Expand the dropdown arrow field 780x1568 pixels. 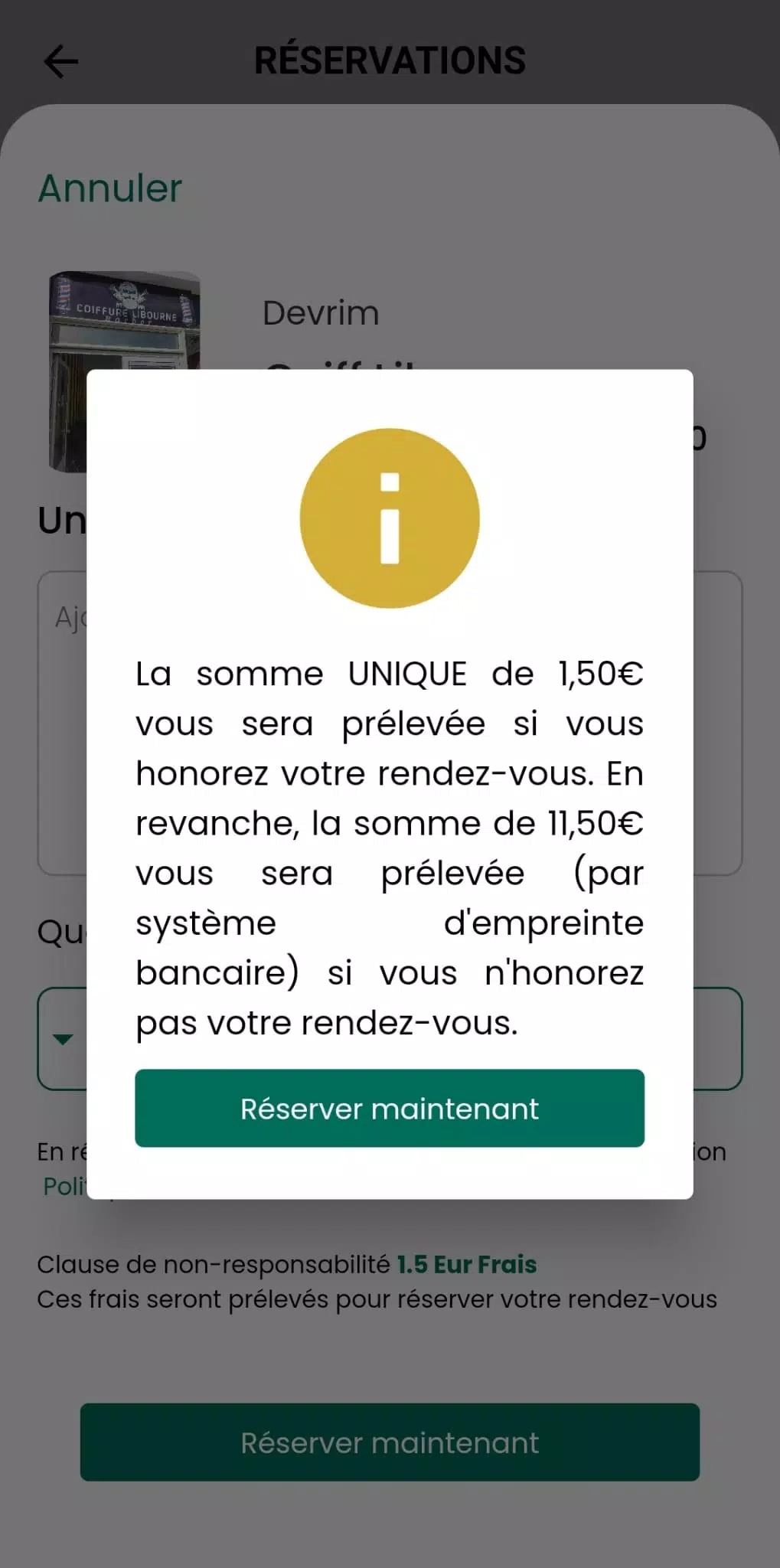click(x=63, y=1039)
